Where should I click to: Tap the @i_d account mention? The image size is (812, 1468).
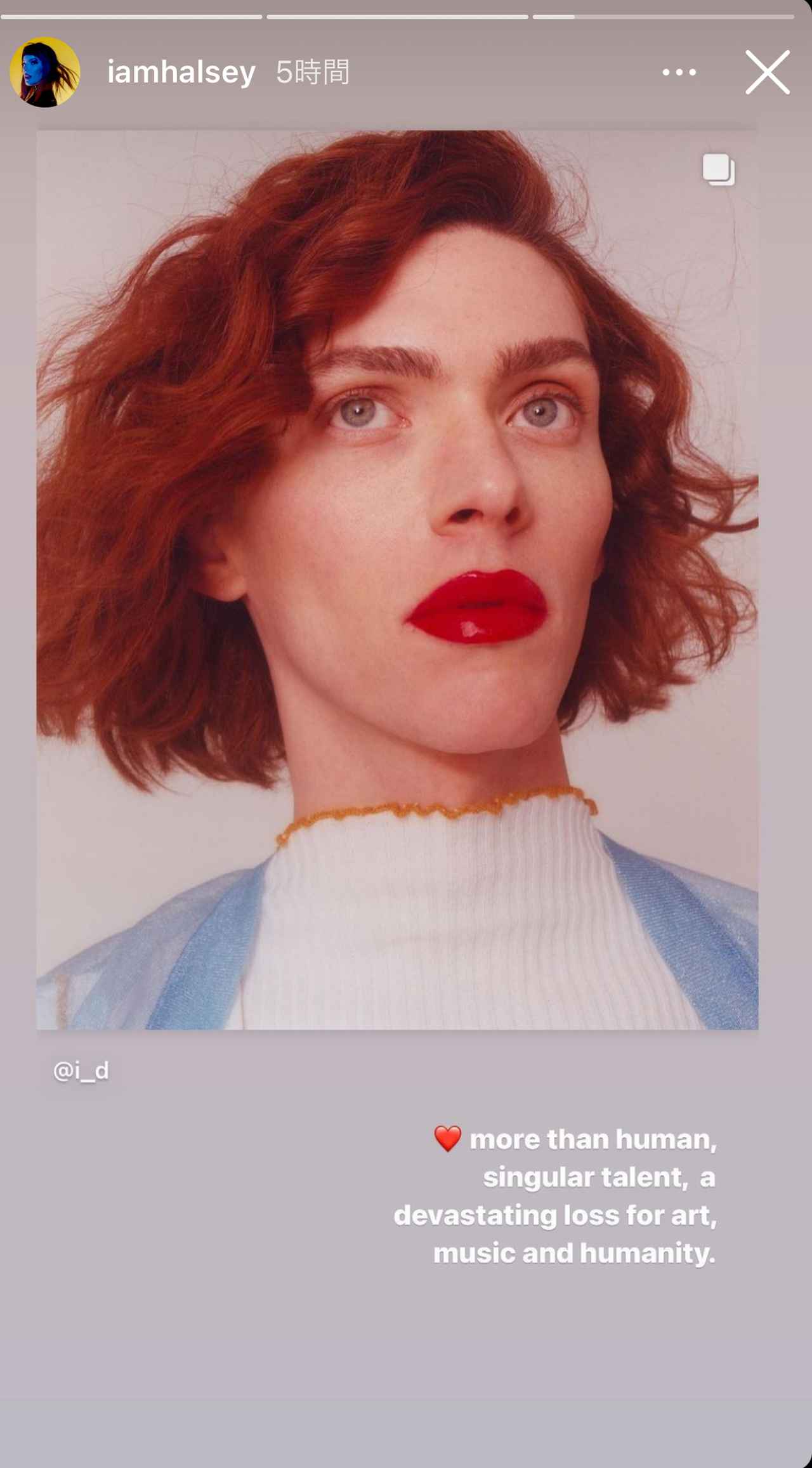(81, 1071)
